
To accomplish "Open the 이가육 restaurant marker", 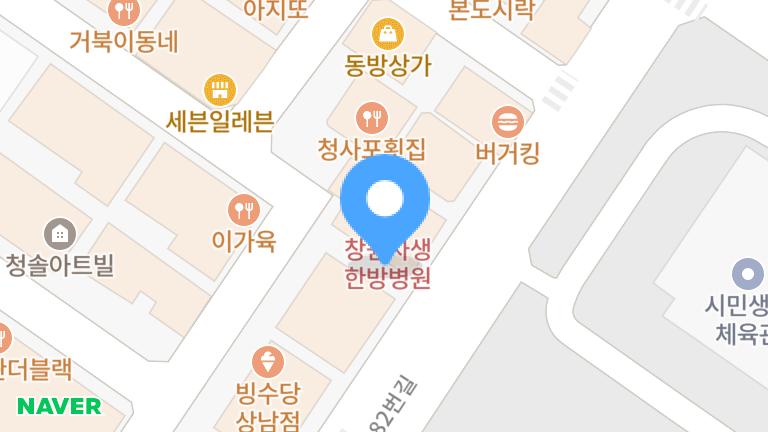I will click(243, 210).
